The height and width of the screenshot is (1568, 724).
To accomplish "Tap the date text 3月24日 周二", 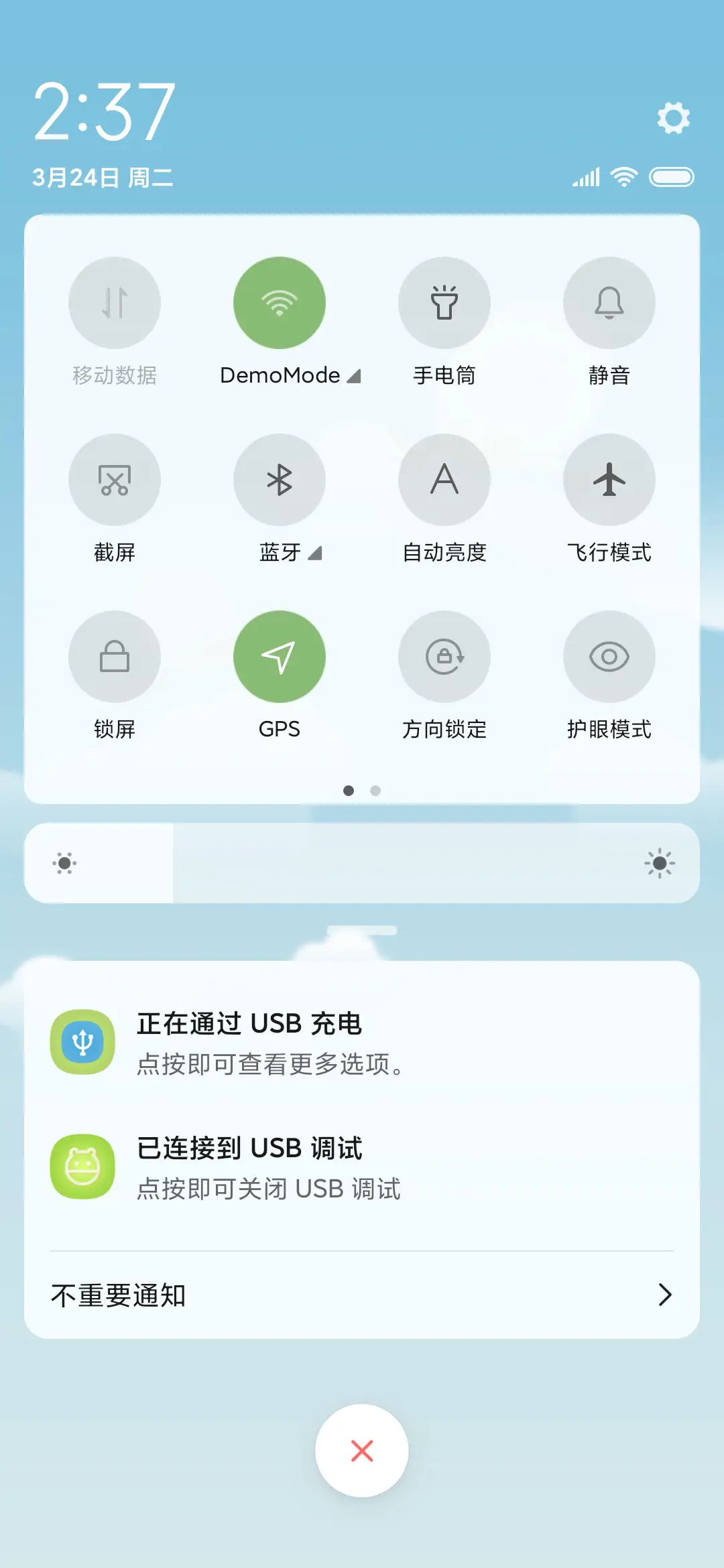I will pyautogui.click(x=103, y=177).
